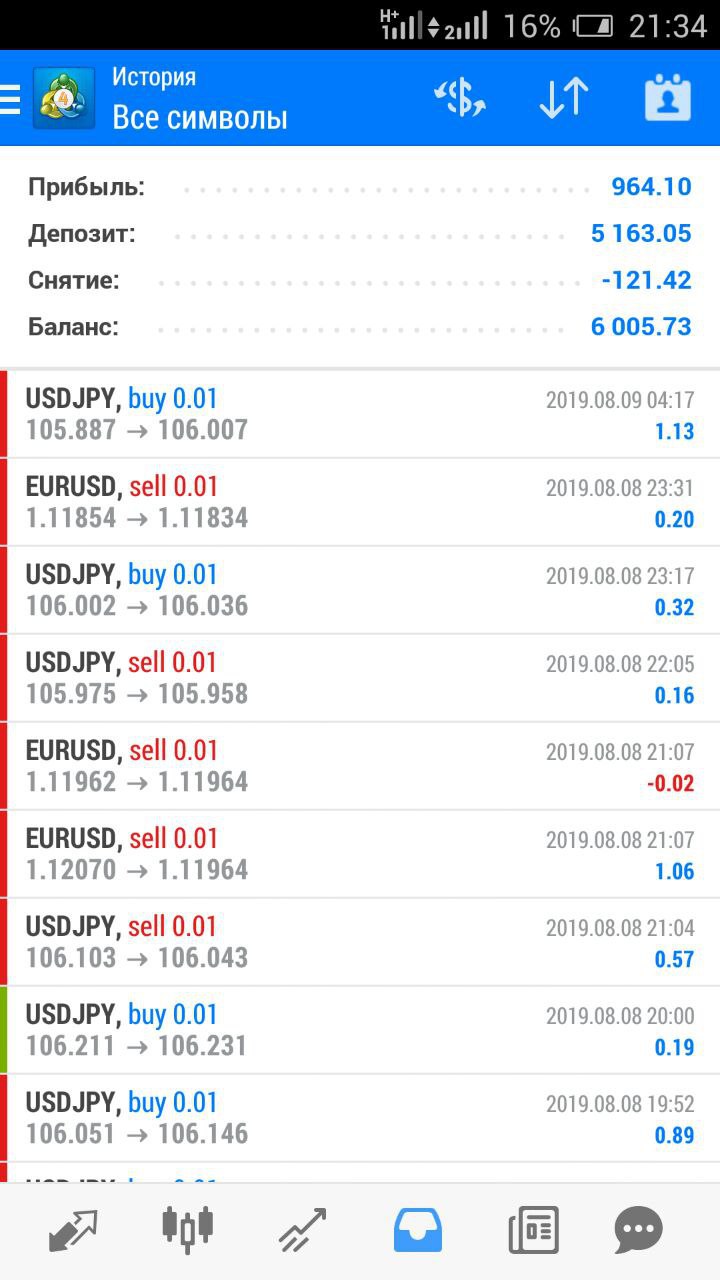
Task: Select the History tab
Action: click(x=417, y=1230)
